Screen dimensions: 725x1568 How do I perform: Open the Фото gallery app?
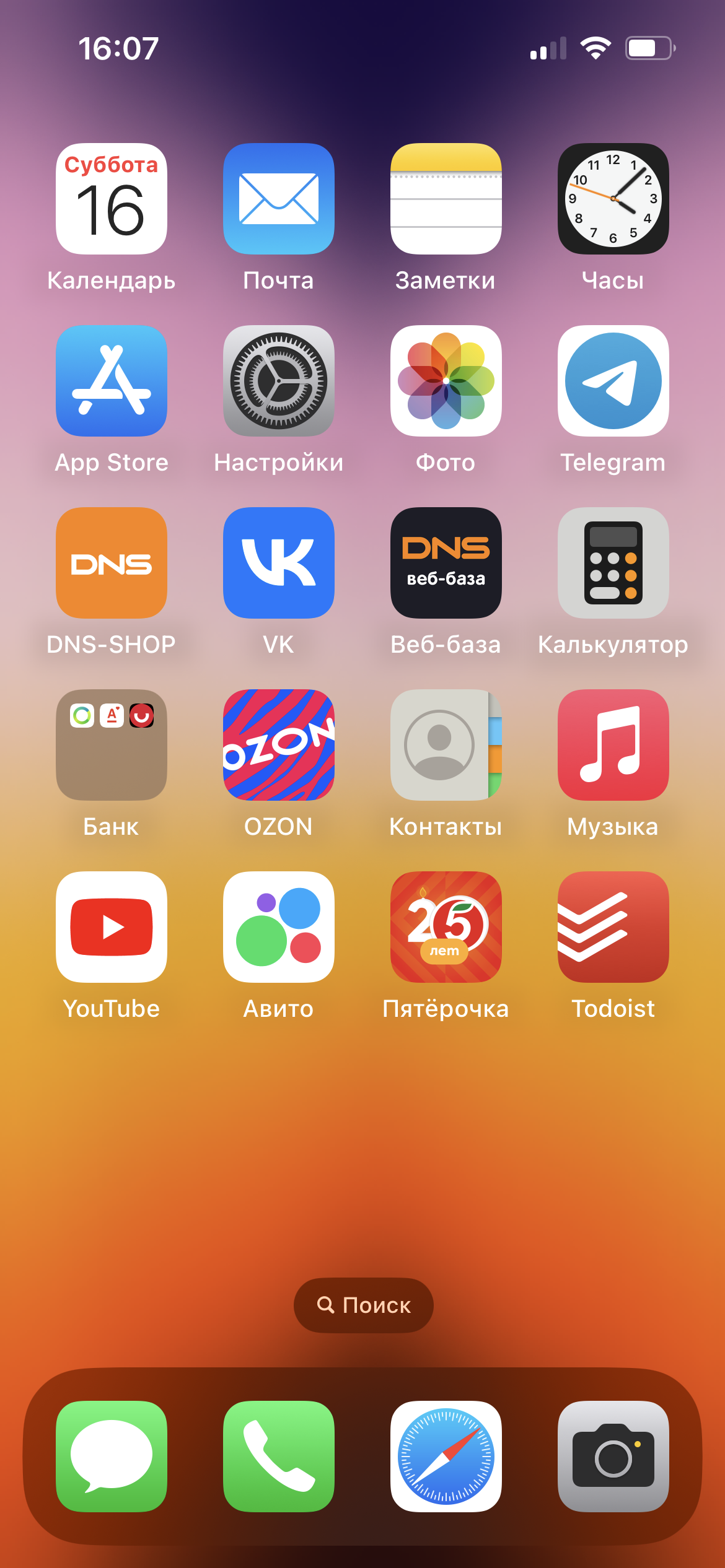click(x=446, y=381)
